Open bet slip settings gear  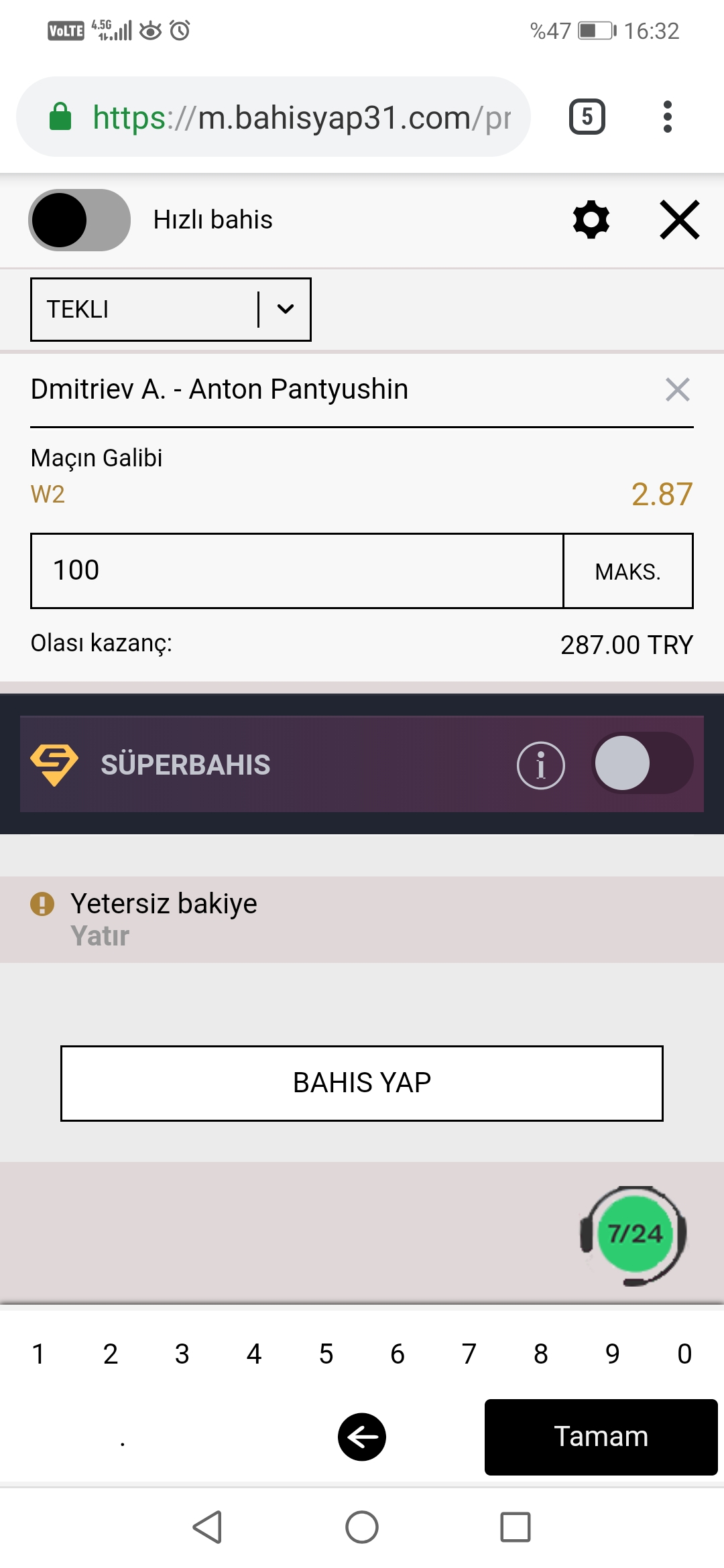tap(591, 220)
